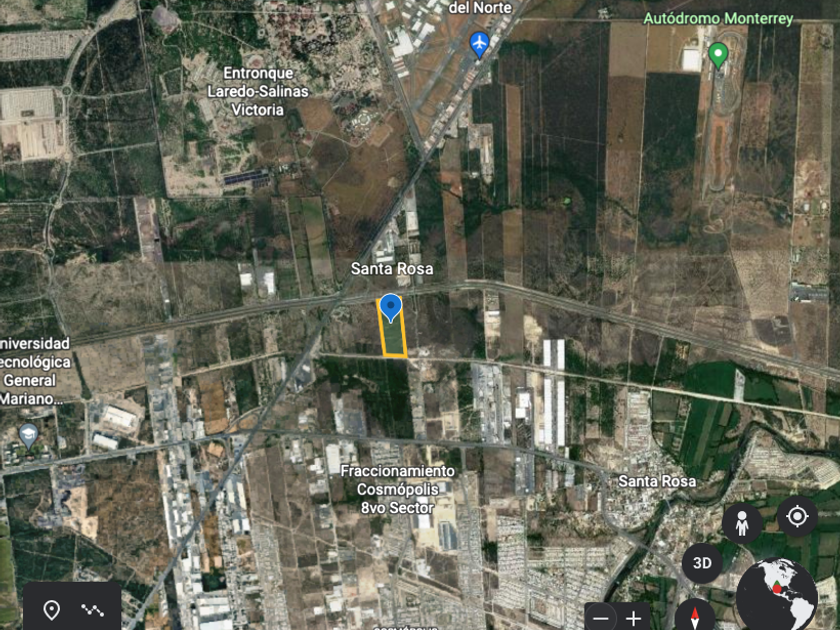840x630 pixels.
Task: Switch the map to 3D view
Action: [x=702, y=564]
